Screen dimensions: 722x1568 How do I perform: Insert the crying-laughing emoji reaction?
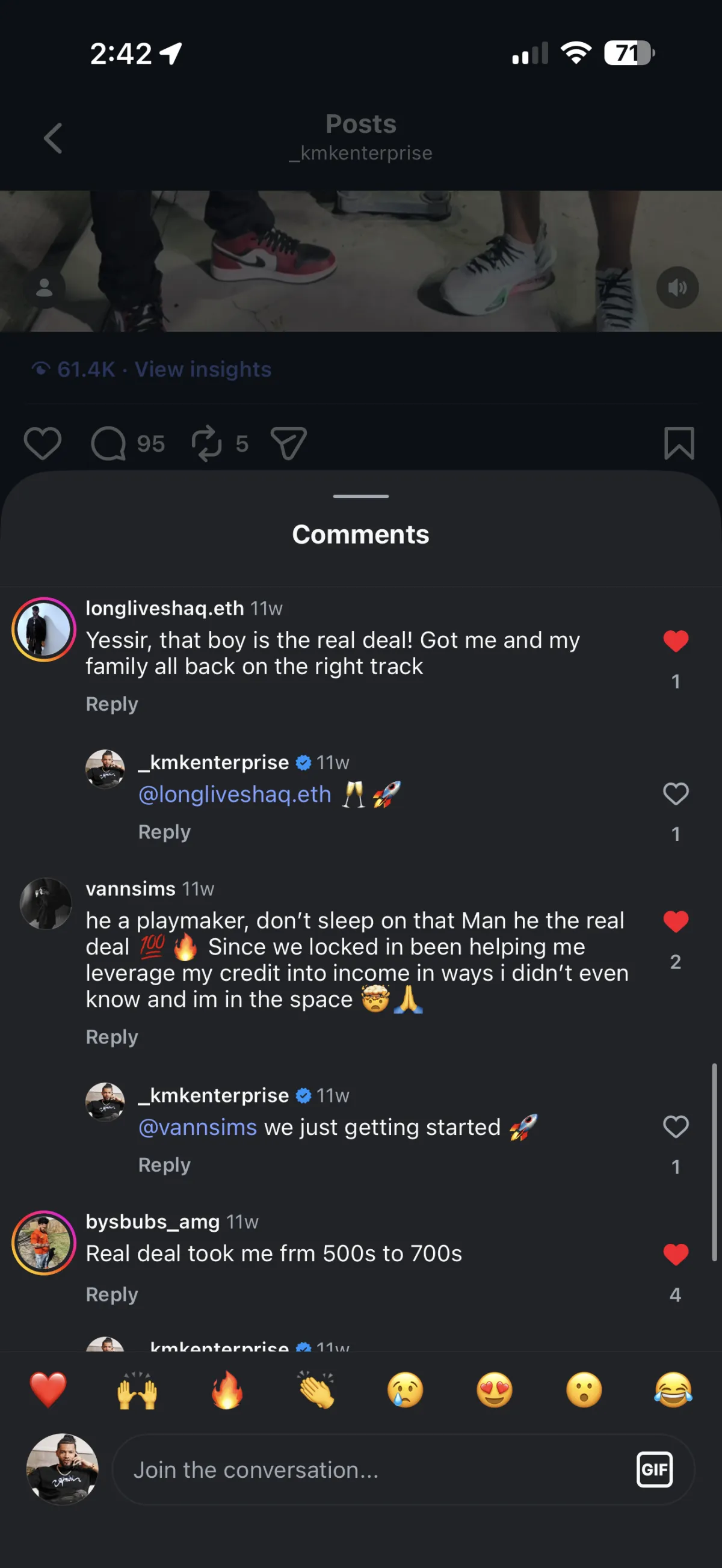(x=673, y=1391)
